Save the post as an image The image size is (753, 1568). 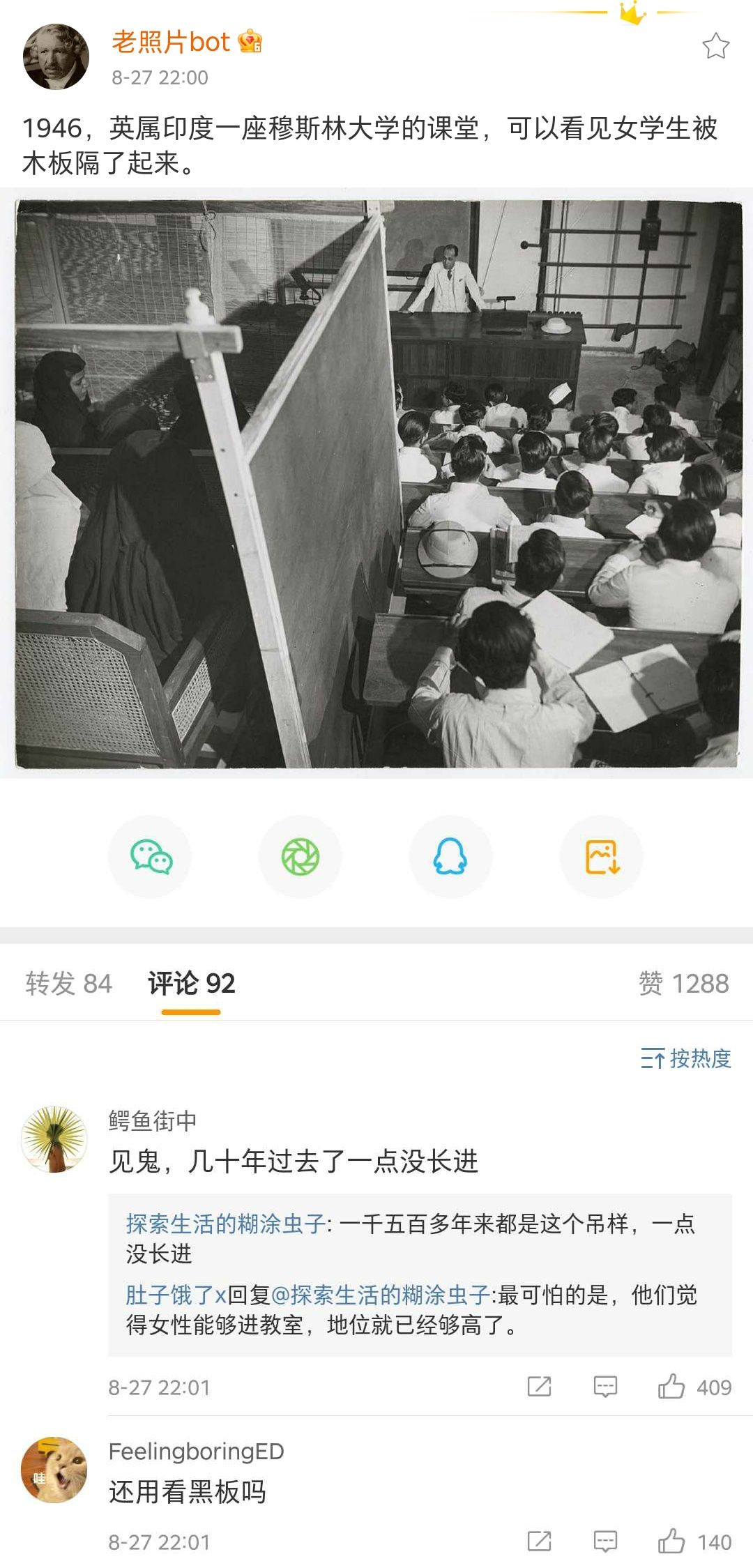point(602,857)
